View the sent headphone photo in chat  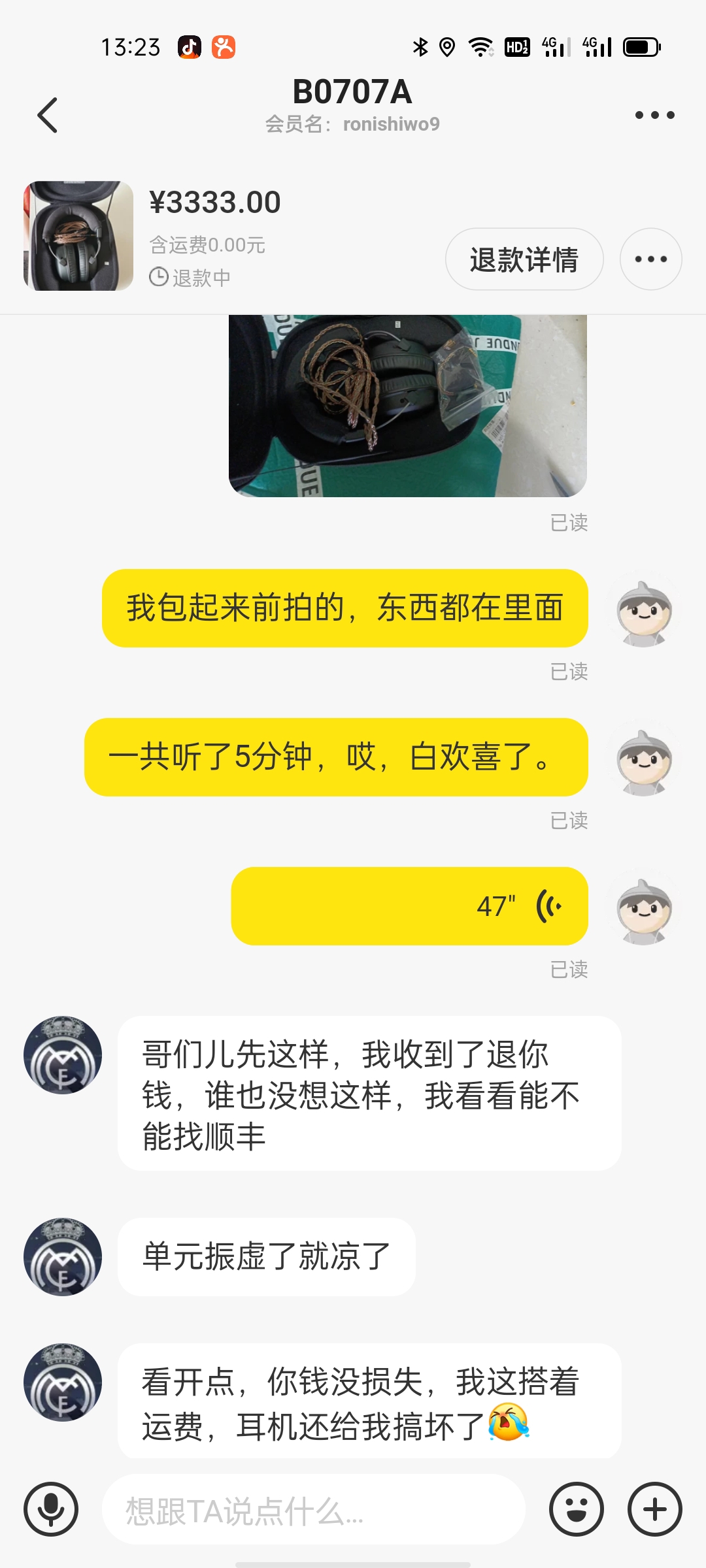tap(407, 405)
